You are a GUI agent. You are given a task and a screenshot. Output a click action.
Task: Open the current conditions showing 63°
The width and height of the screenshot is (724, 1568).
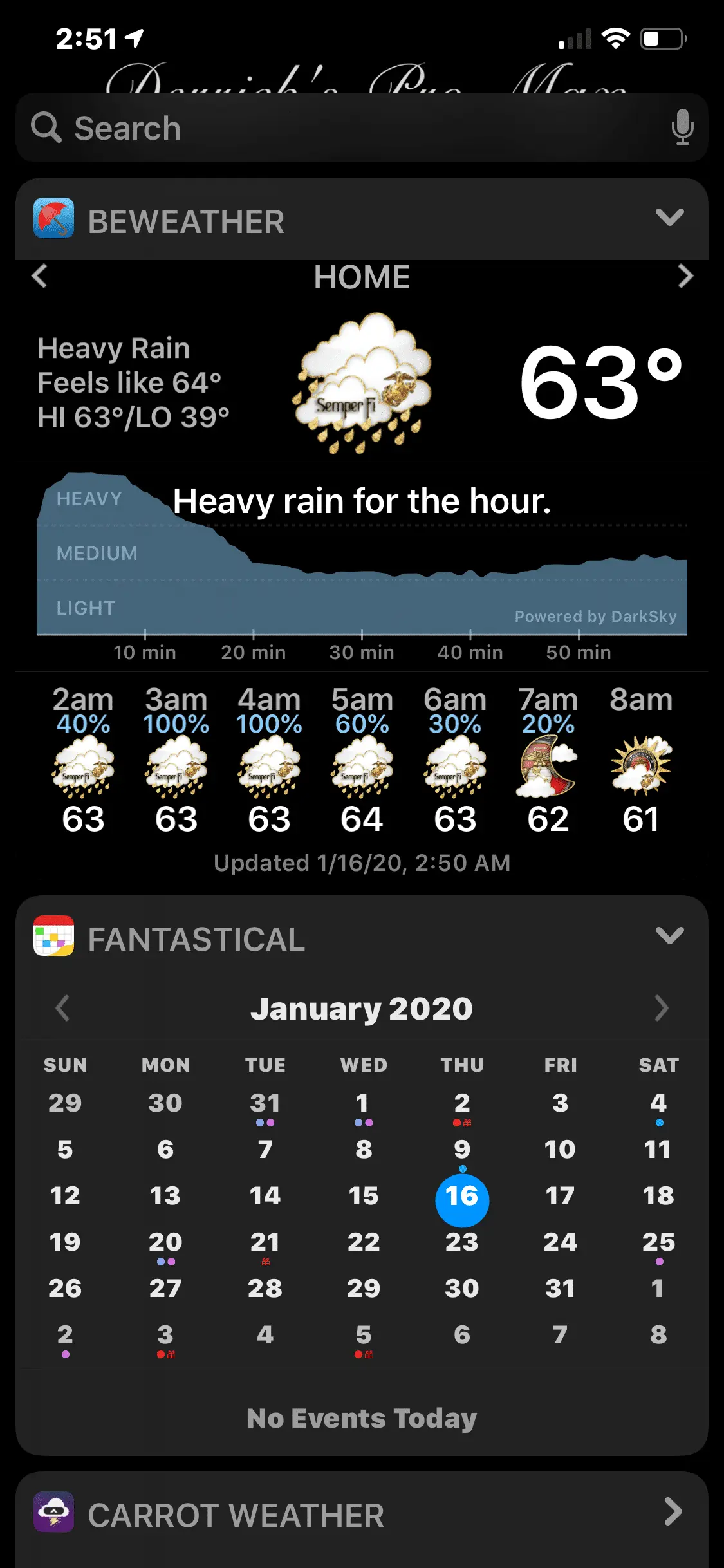(600, 383)
